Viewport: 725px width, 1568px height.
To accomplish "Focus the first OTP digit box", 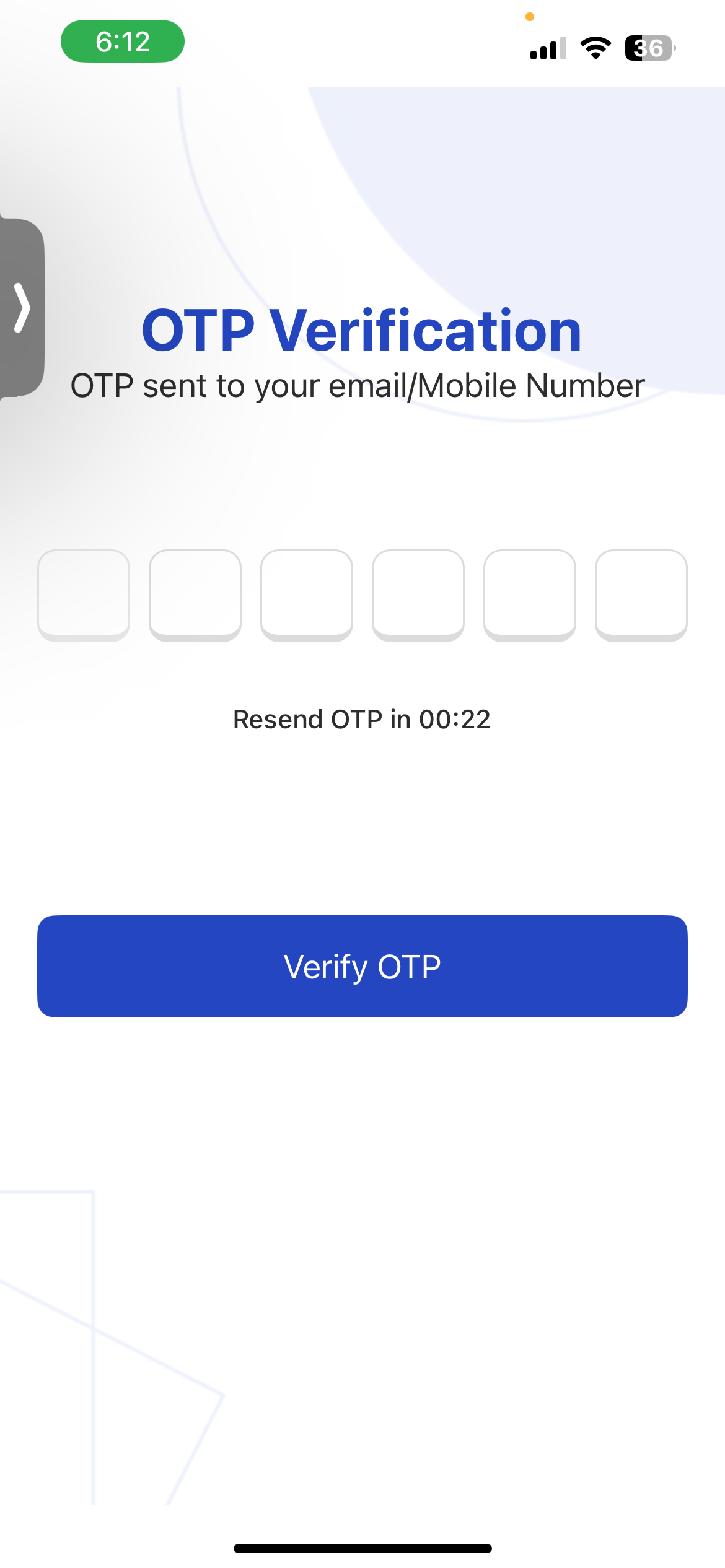I will click(84, 595).
